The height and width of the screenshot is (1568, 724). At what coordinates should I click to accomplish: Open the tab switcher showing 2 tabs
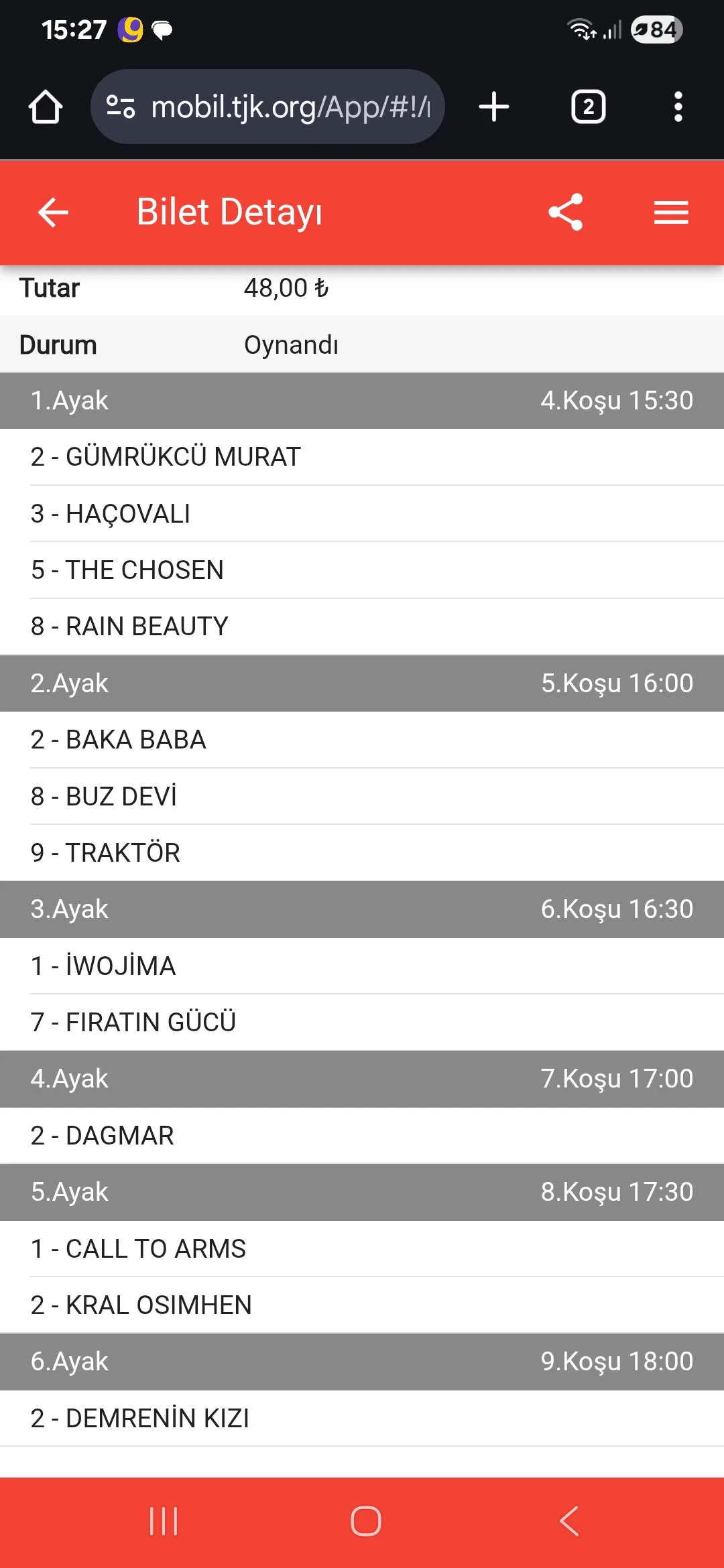click(x=588, y=107)
